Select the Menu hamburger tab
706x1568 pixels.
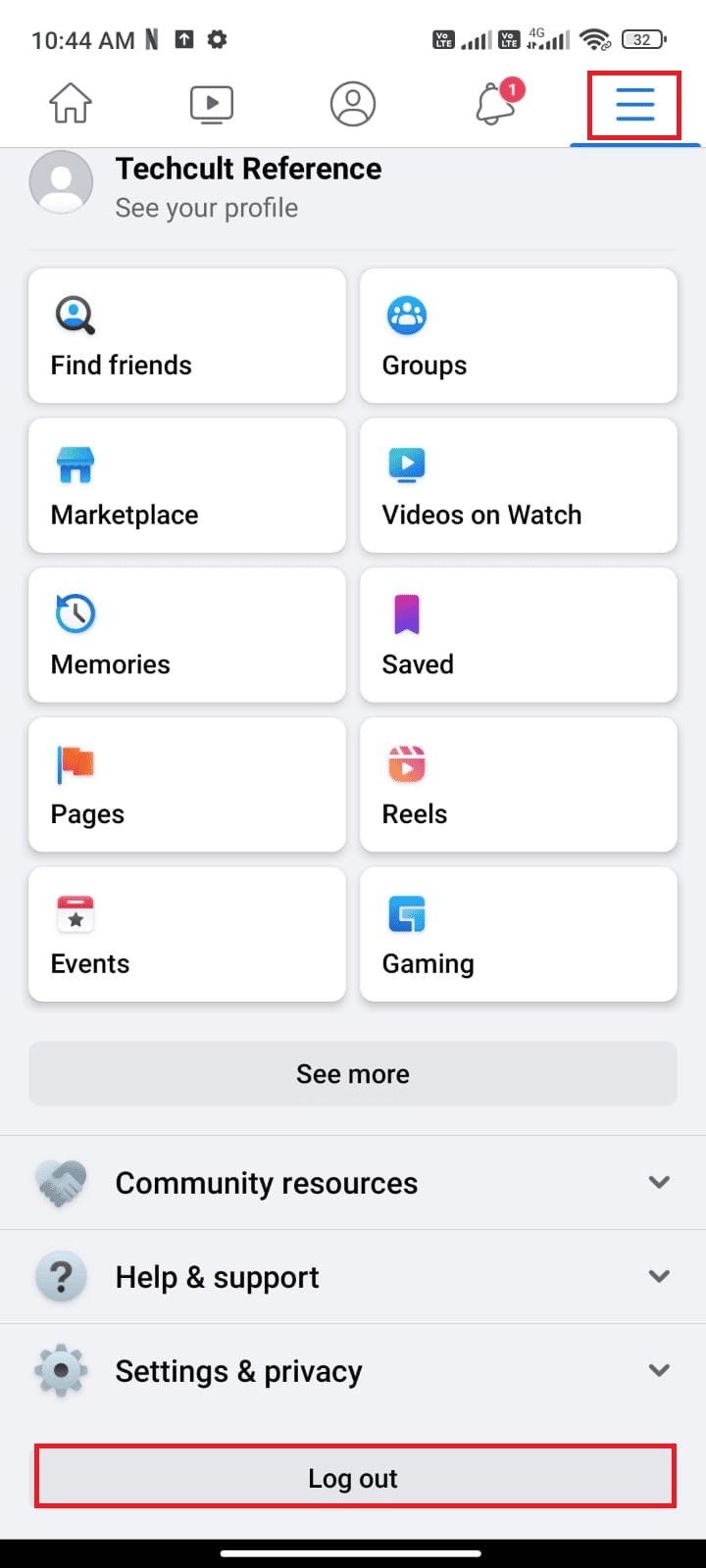coord(634,104)
